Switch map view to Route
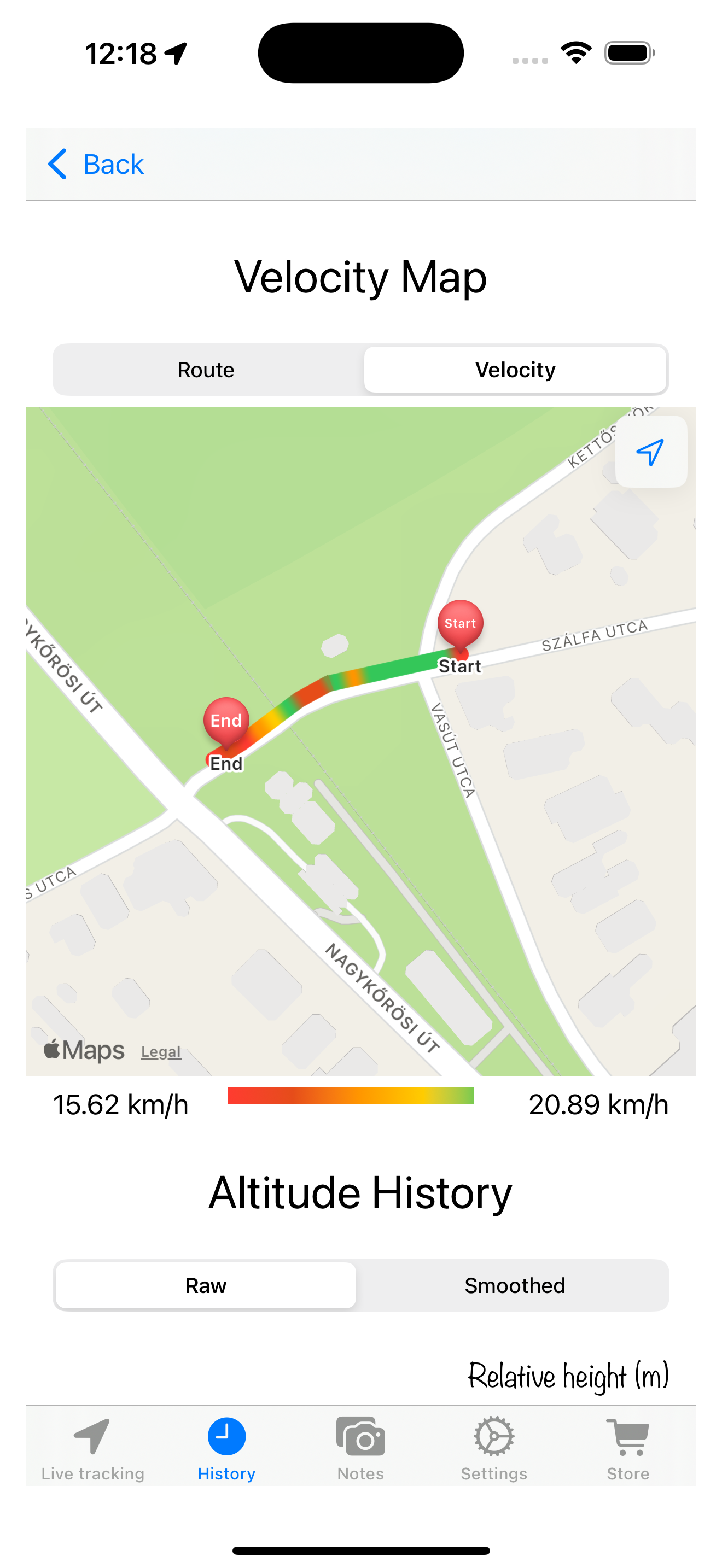 coord(206,370)
